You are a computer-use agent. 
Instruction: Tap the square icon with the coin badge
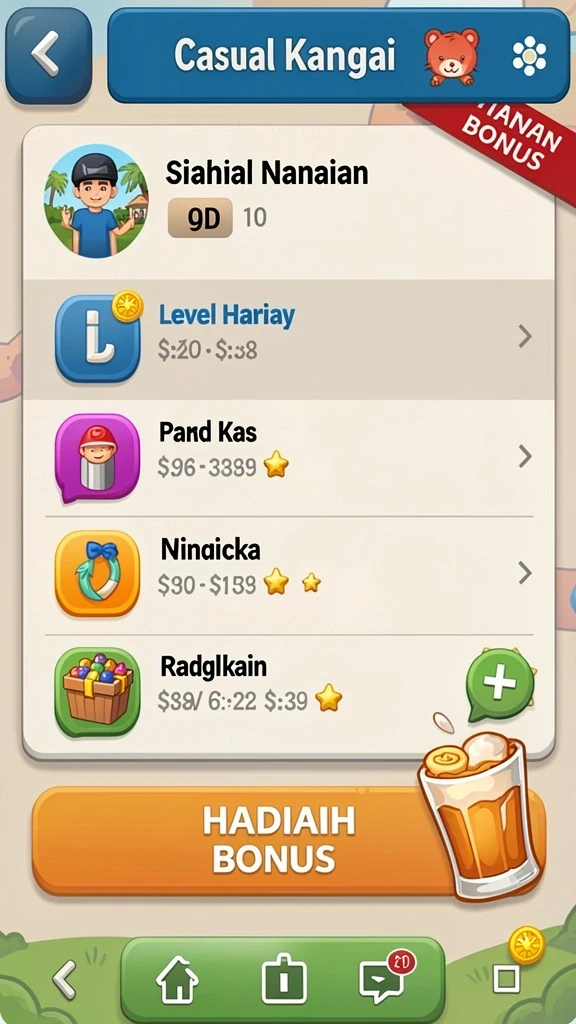click(x=507, y=979)
